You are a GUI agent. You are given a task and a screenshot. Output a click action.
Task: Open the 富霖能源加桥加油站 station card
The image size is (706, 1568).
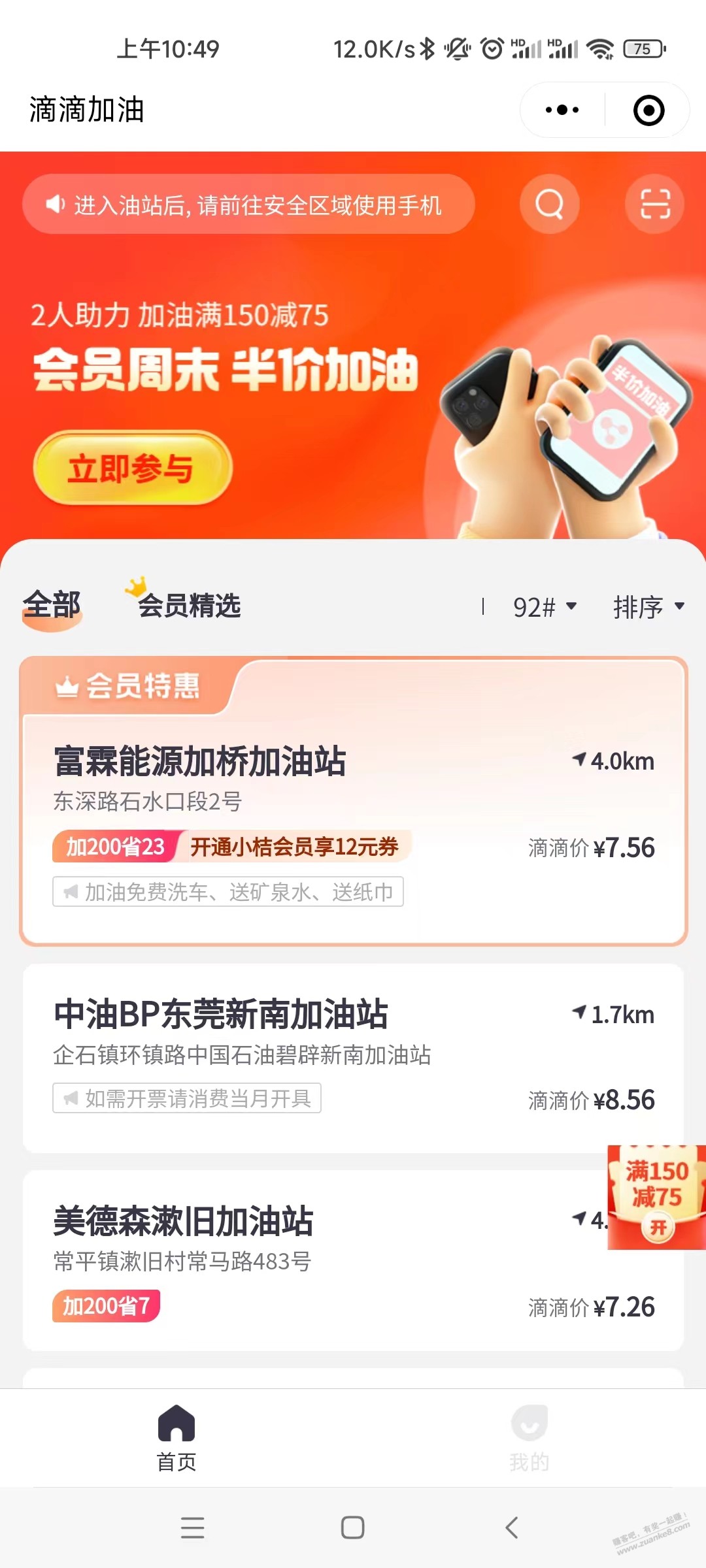coord(353,801)
